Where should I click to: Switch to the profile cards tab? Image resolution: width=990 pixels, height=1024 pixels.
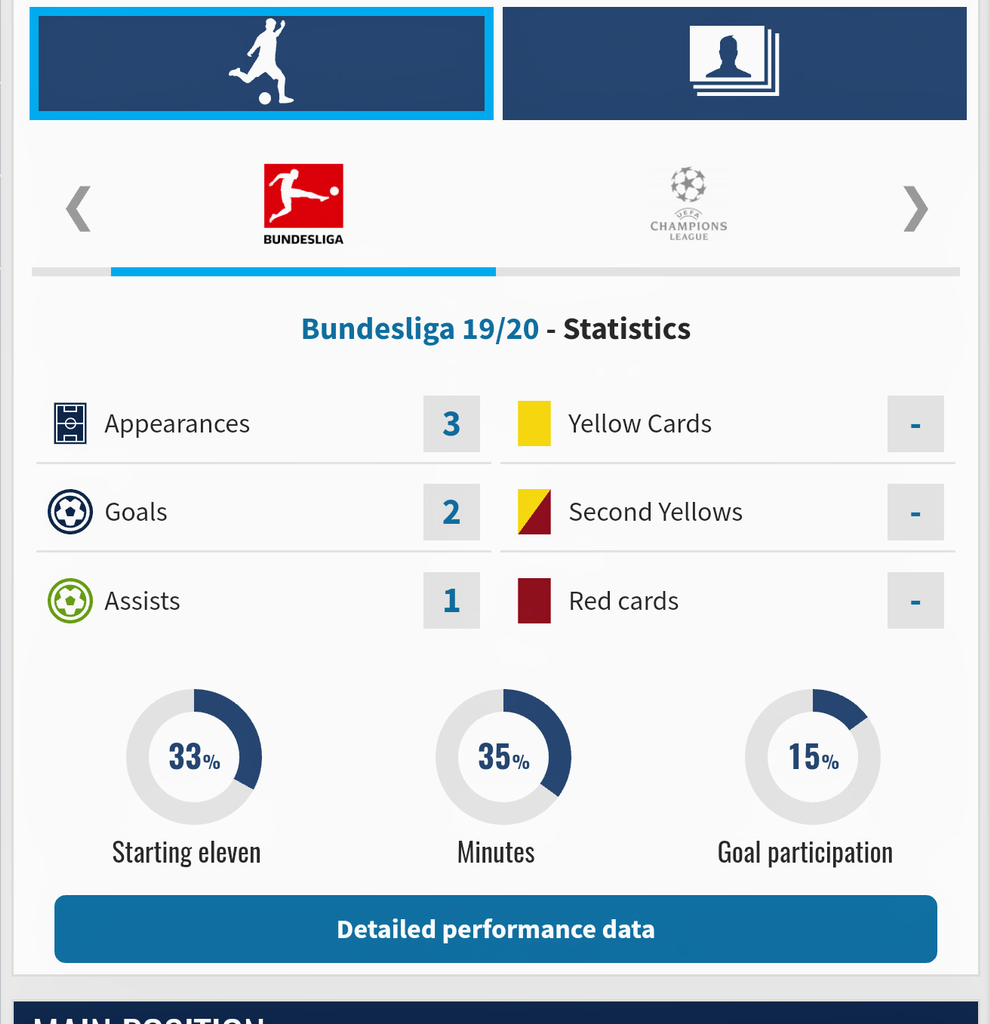734,63
